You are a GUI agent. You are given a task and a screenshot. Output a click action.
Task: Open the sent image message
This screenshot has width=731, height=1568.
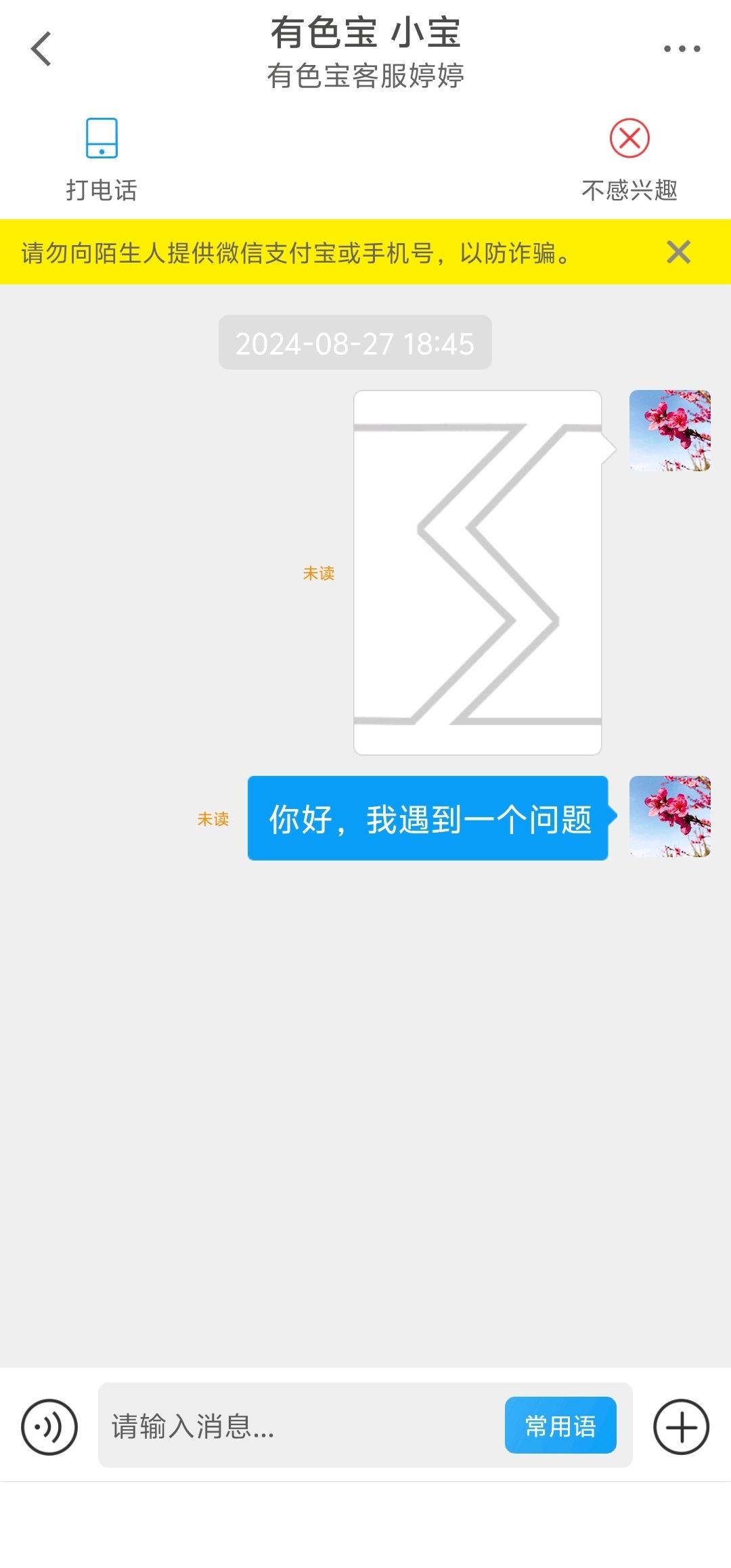(x=477, y=572)
